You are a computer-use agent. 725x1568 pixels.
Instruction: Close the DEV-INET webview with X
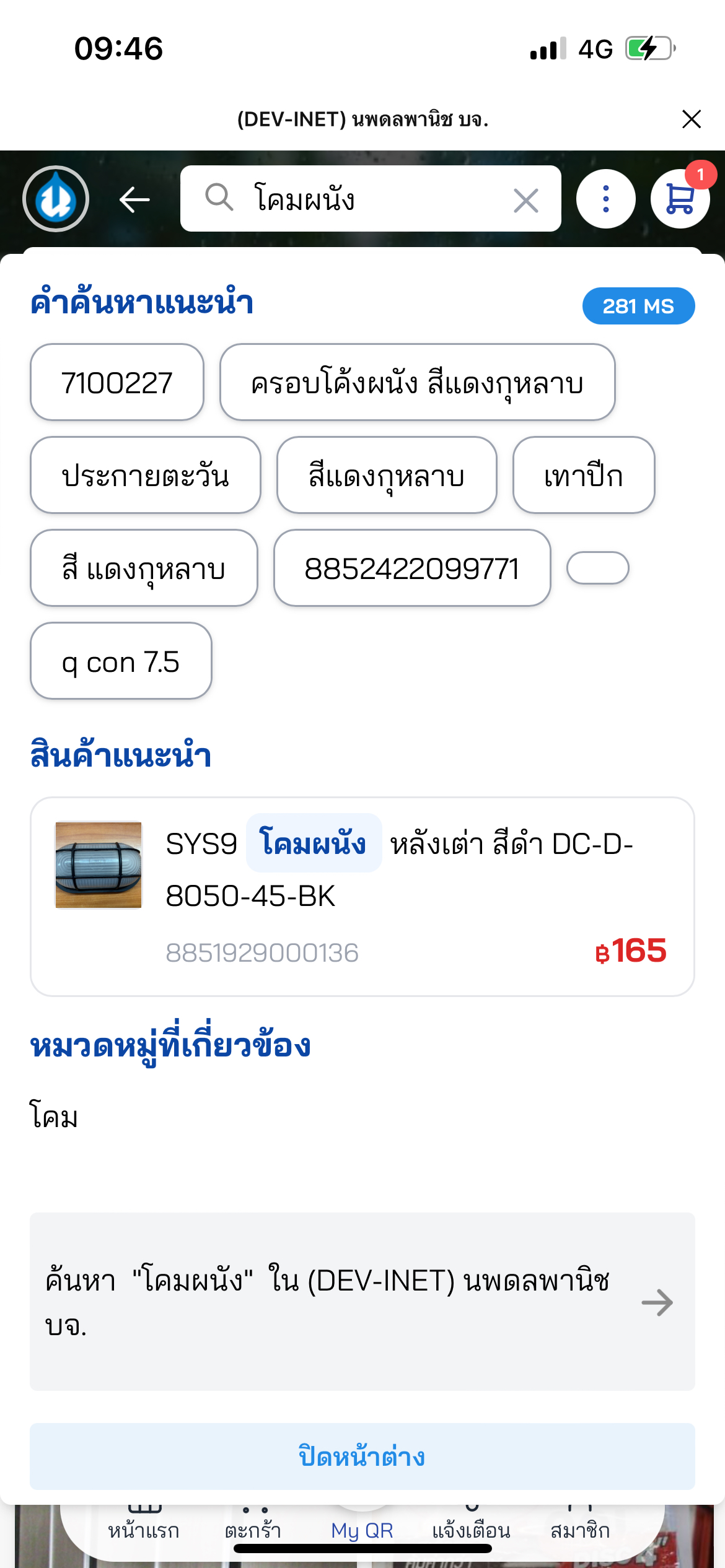[x=691, y=119]
